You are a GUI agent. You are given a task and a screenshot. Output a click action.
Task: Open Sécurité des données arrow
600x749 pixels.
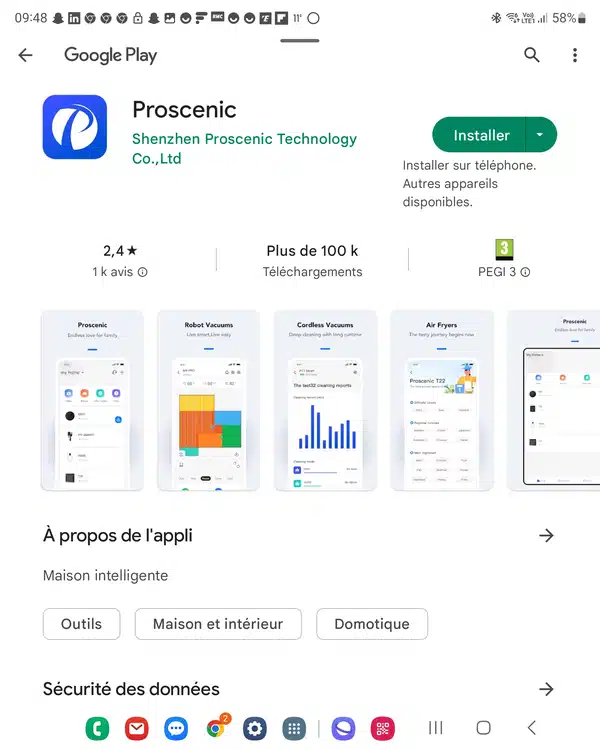click(x=546, y=689)
